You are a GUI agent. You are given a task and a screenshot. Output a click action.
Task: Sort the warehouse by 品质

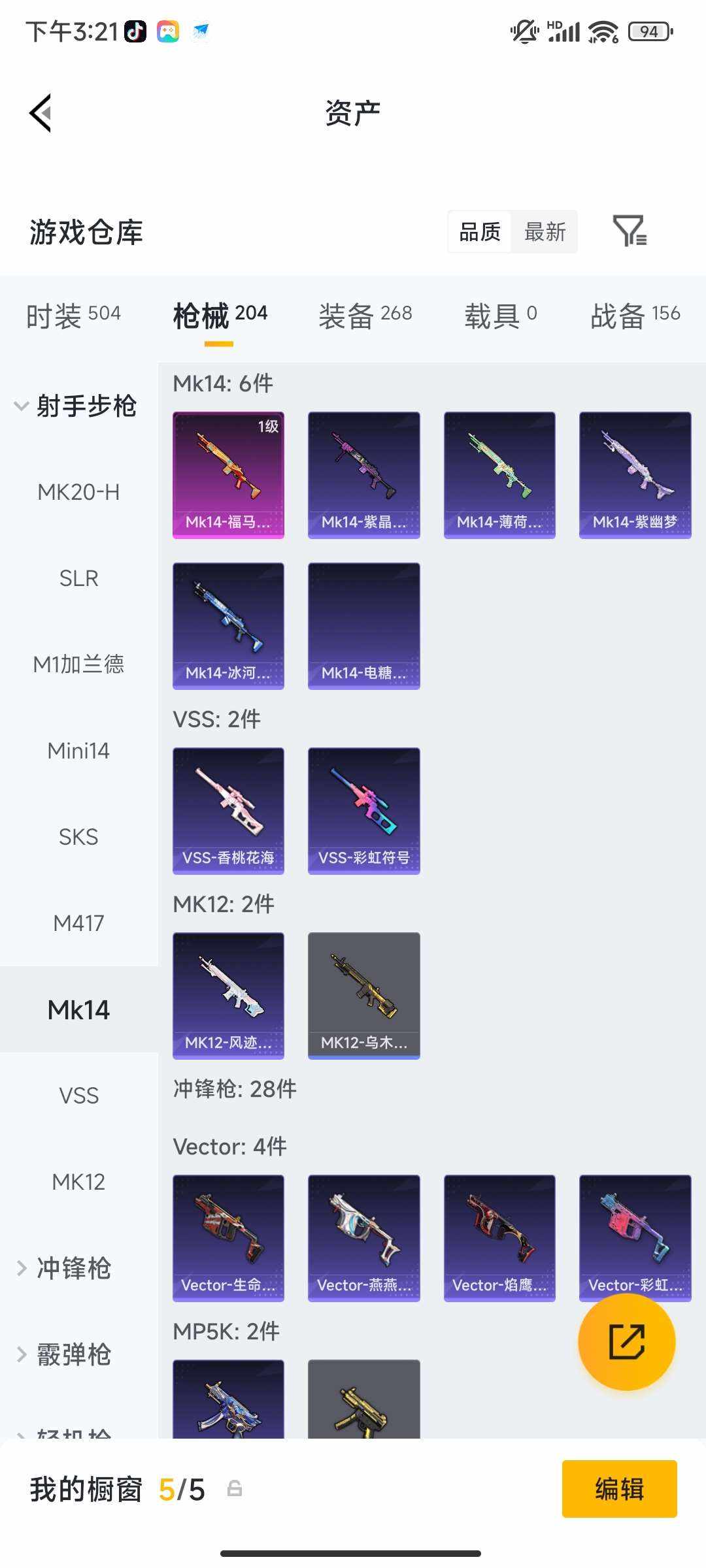[480, 232]
